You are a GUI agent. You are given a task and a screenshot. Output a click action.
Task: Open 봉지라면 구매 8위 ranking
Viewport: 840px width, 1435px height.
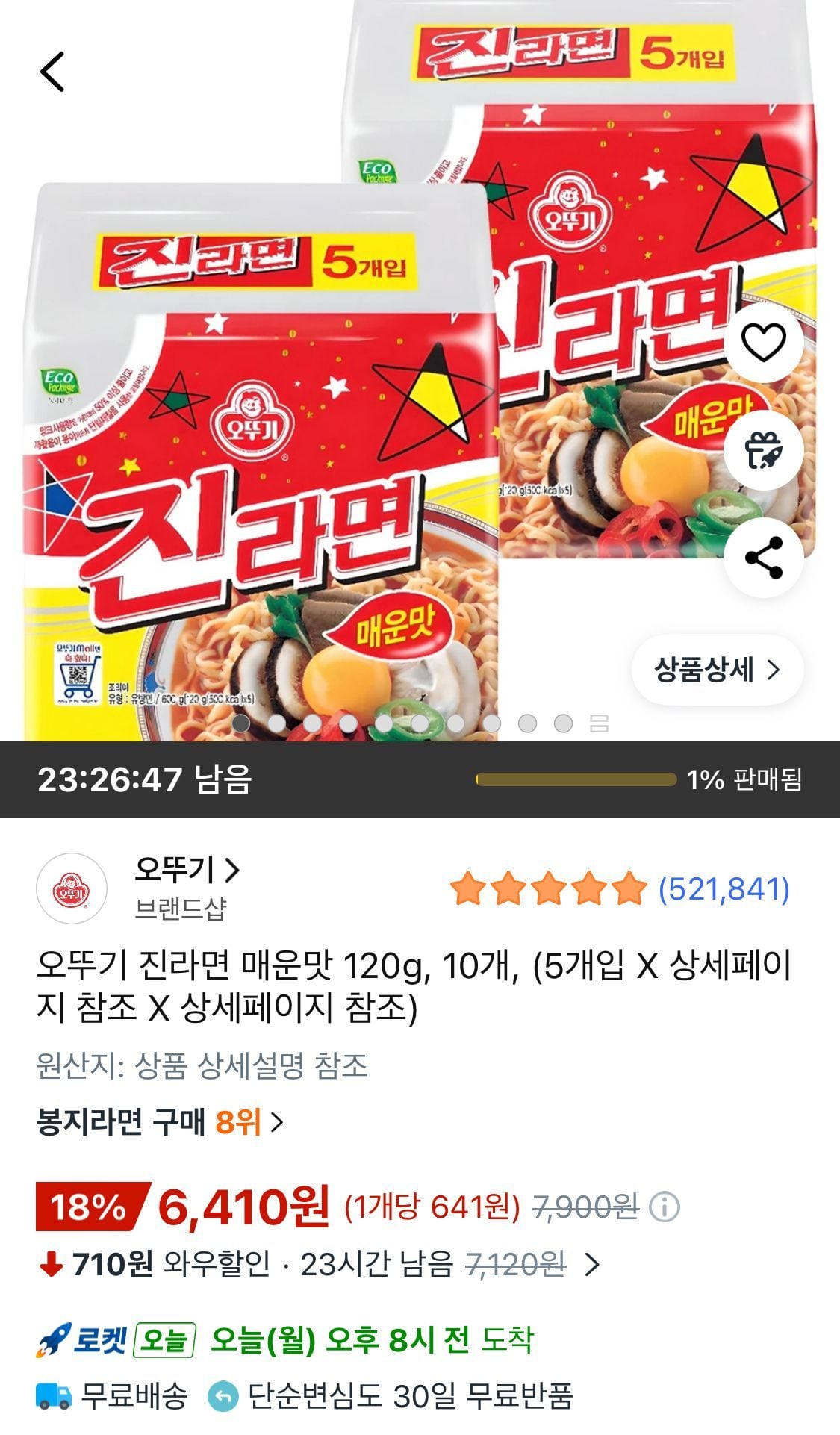[x=160, y=1121]
